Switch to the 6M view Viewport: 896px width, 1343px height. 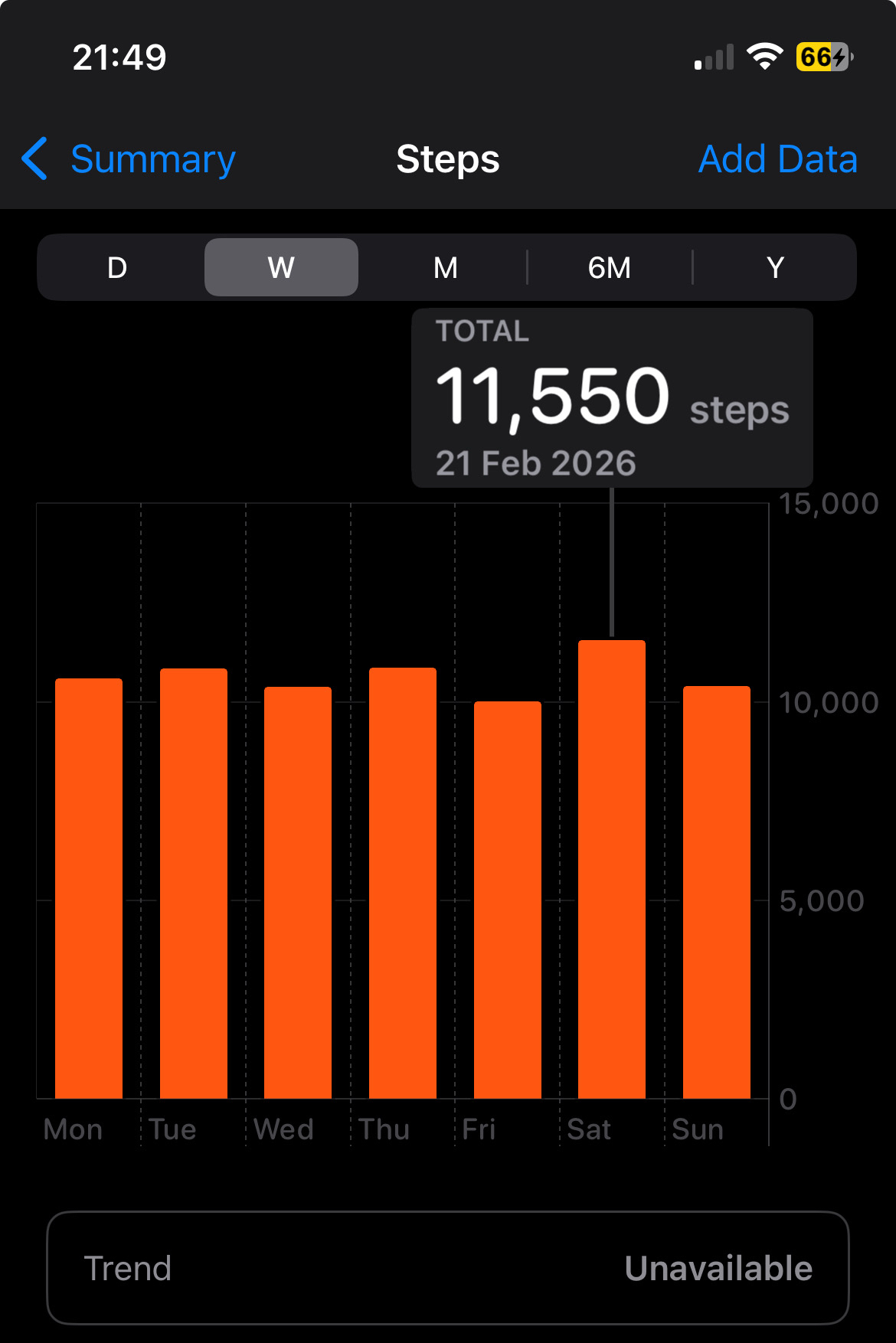pos(610,268)
